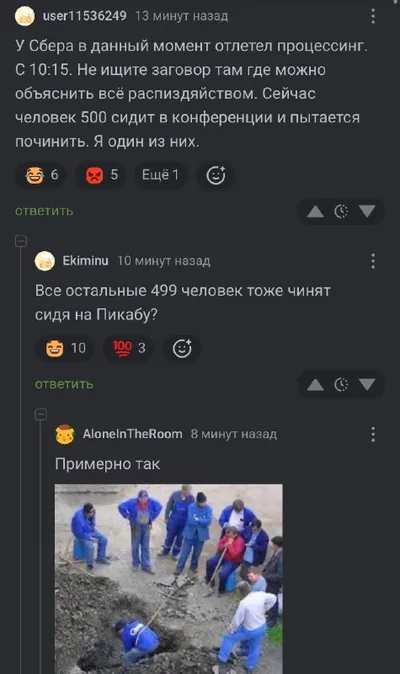Add a reaction to Ekiminu's comment
Image resolution: width=400 pixels, height=674 pixels.
(x=182, y=348)
